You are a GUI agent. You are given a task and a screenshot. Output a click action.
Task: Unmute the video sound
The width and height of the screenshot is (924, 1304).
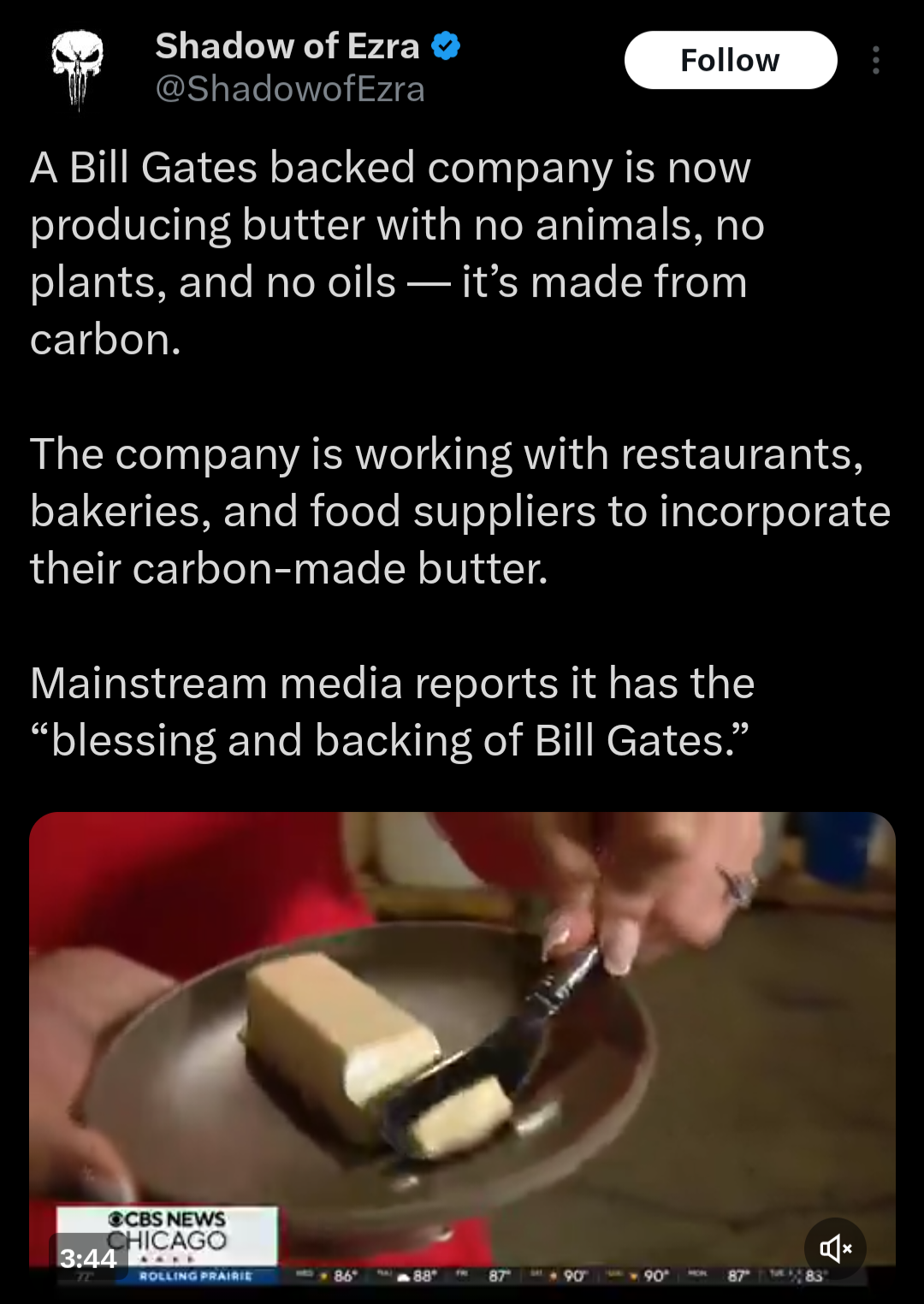pyautogui.click(x=835, y=1248)
